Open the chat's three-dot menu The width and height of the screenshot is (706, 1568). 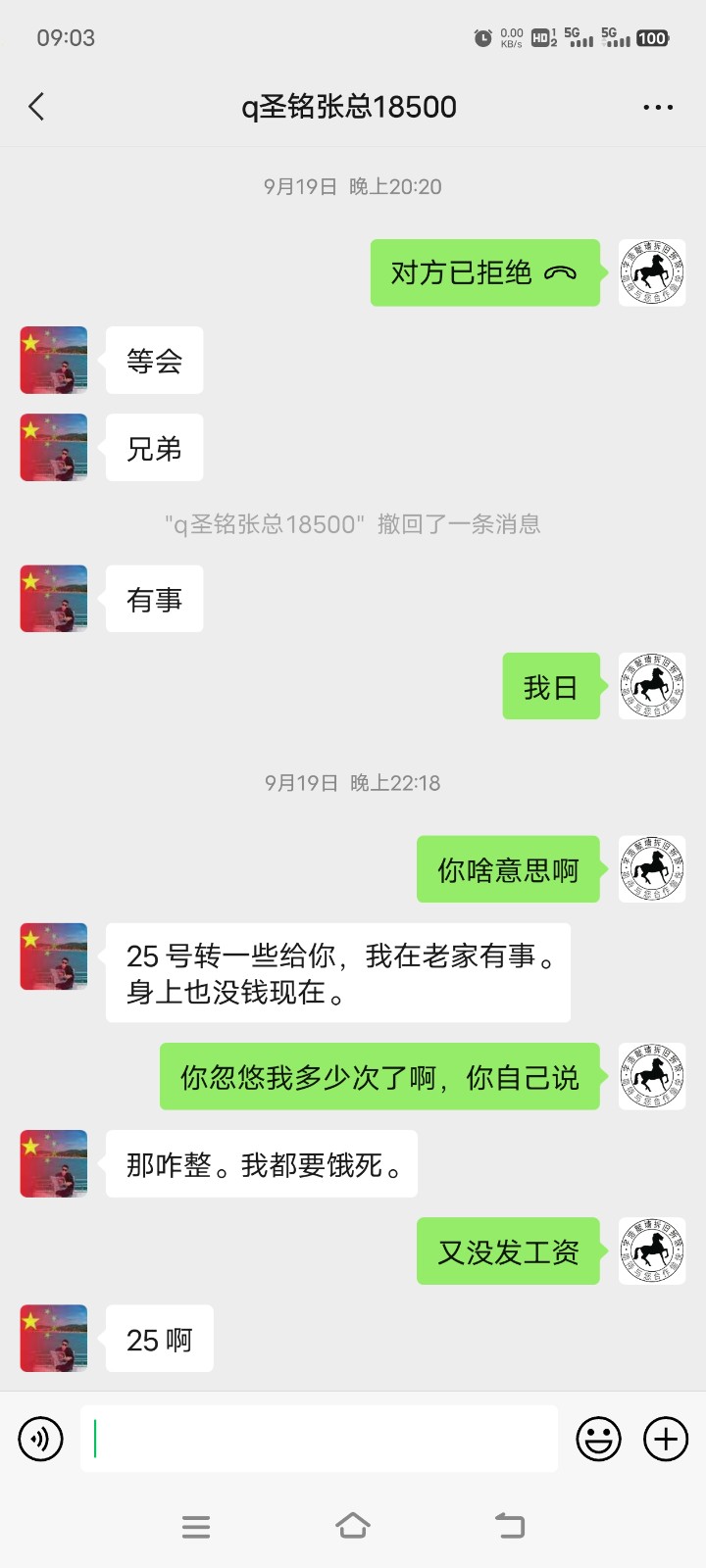coord(657,107)
